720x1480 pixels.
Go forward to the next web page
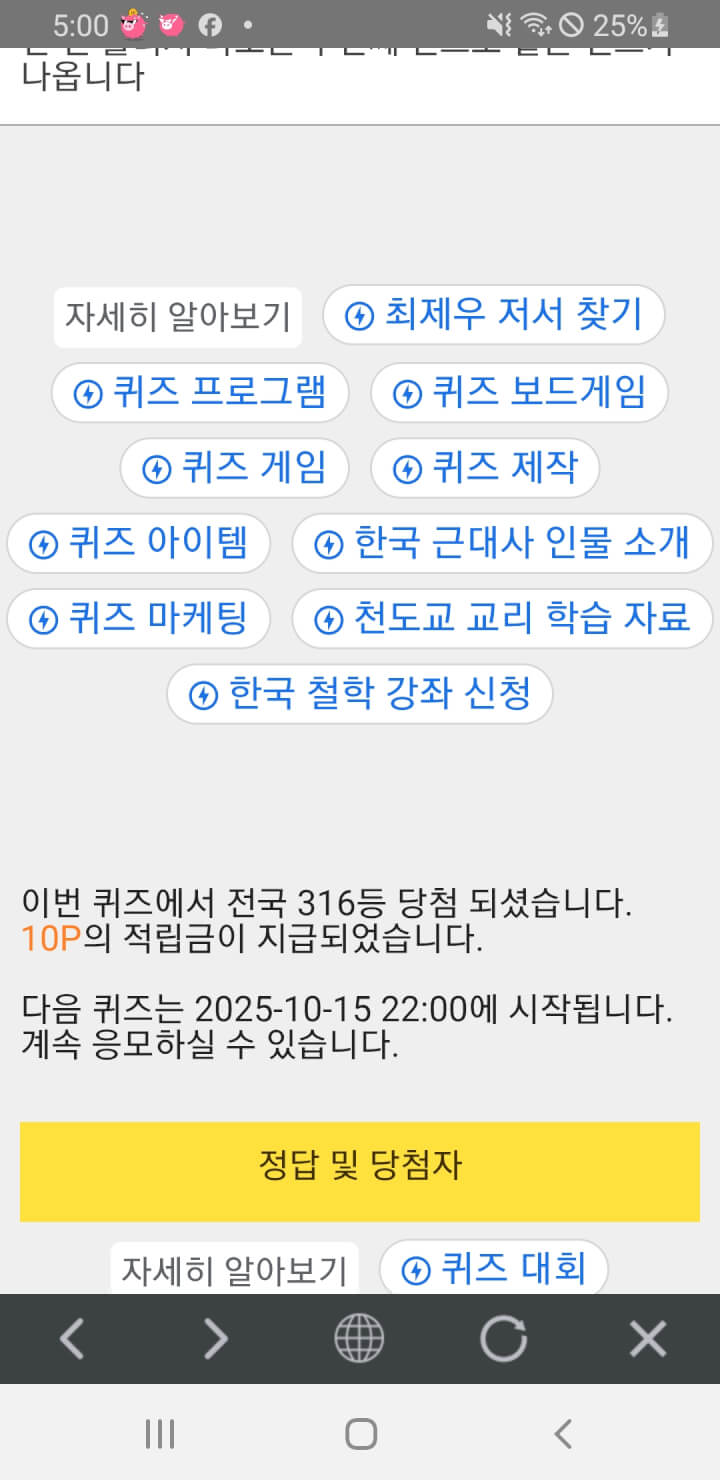[216, 1339]
